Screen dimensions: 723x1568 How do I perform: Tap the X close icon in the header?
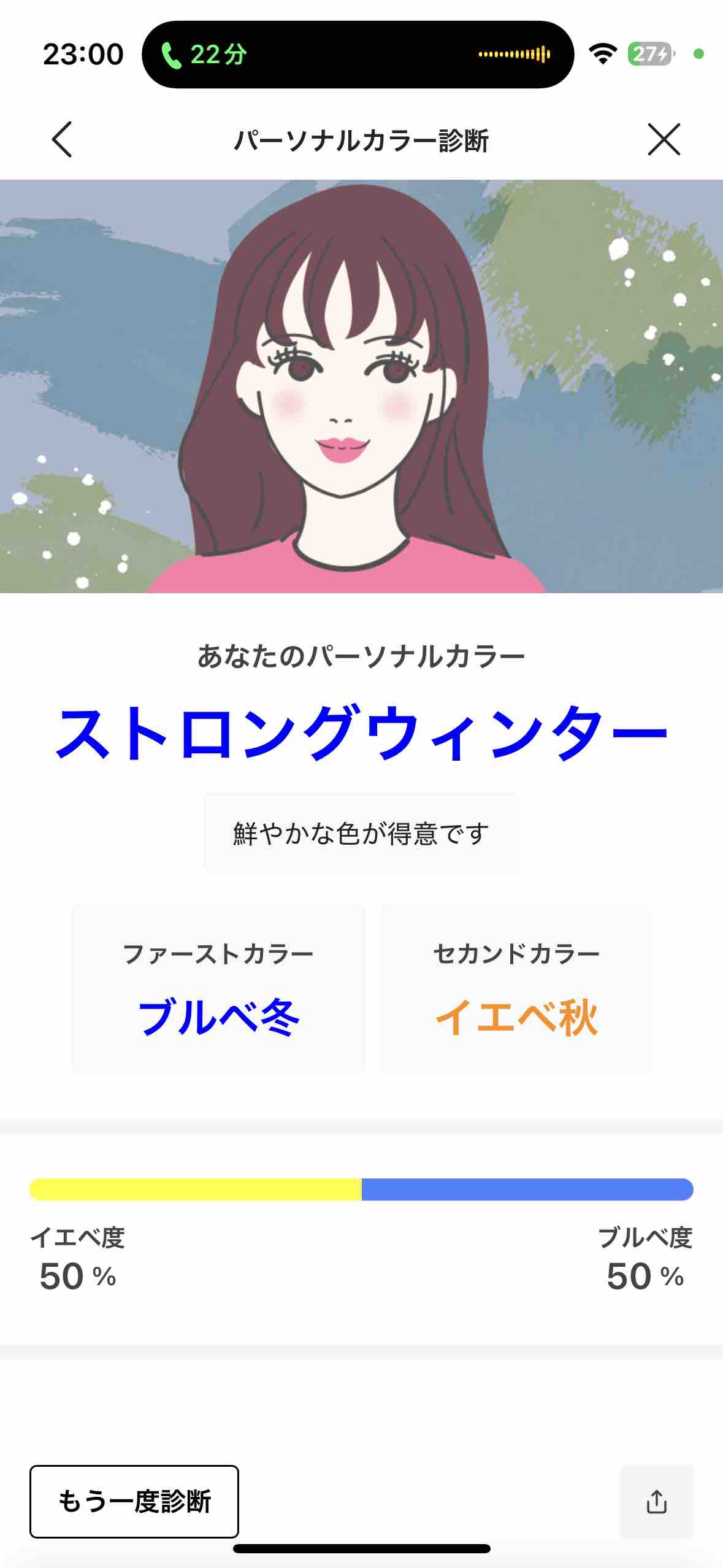coord(665,139)
